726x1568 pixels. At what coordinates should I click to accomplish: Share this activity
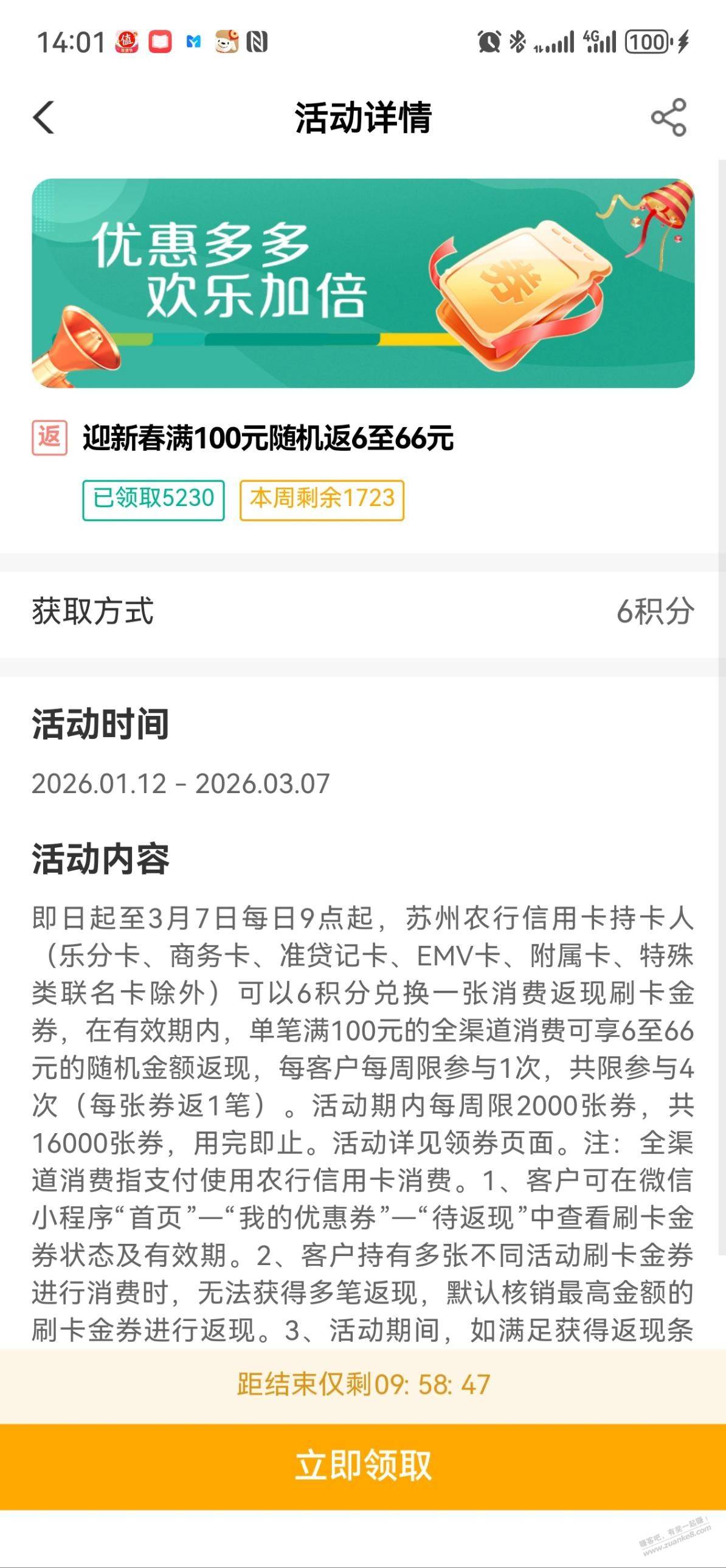point(668,117)
